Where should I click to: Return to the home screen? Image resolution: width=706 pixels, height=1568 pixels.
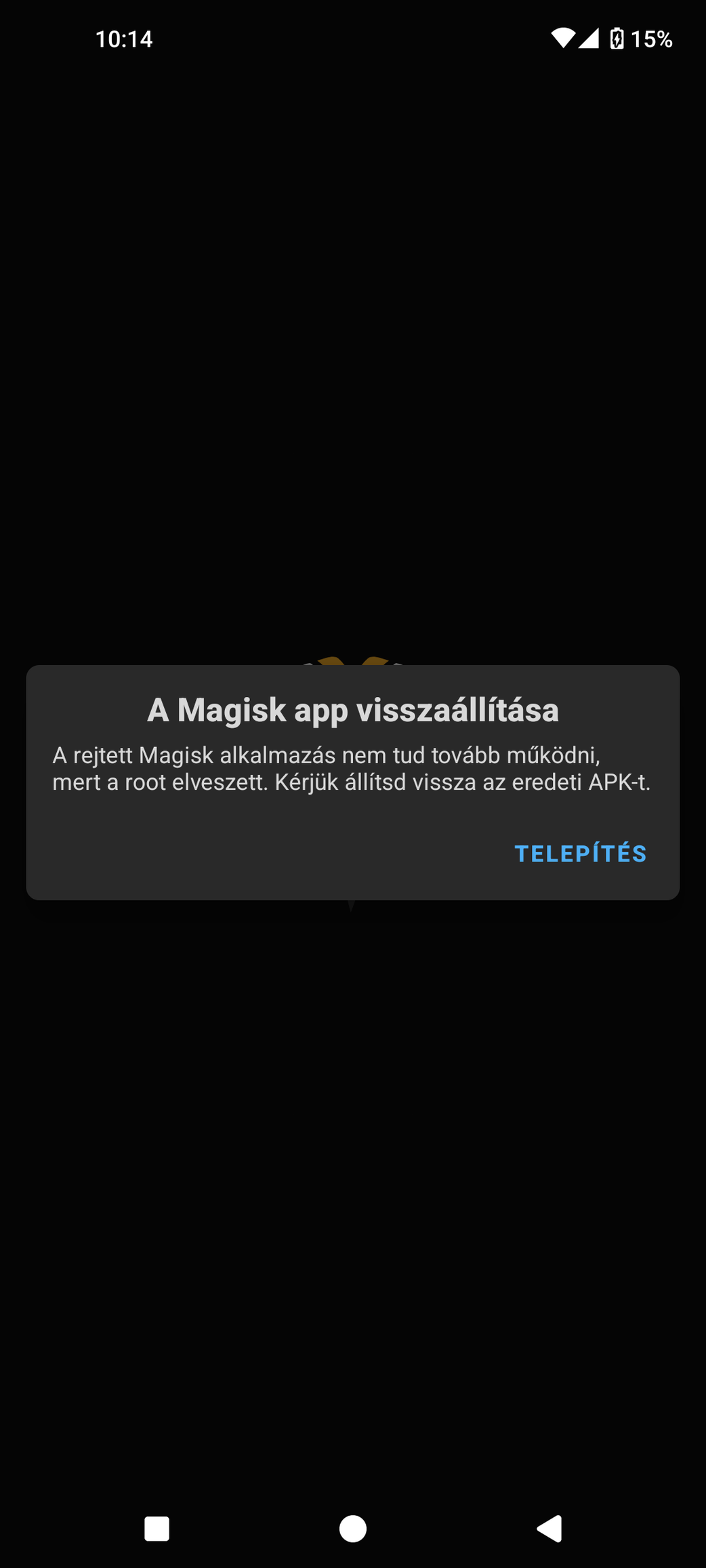[353, 1528]
